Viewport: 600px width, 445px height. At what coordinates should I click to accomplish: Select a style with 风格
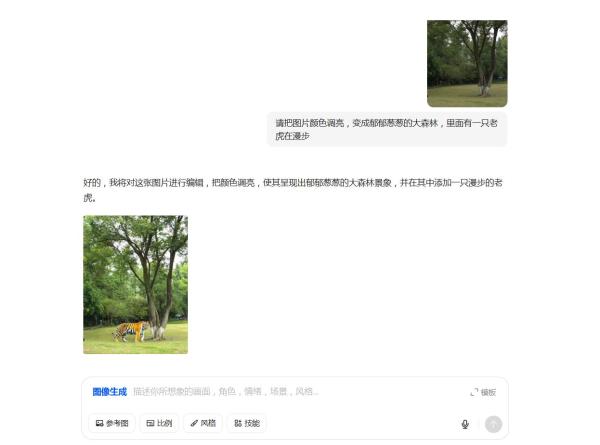(x=203, y=423)
